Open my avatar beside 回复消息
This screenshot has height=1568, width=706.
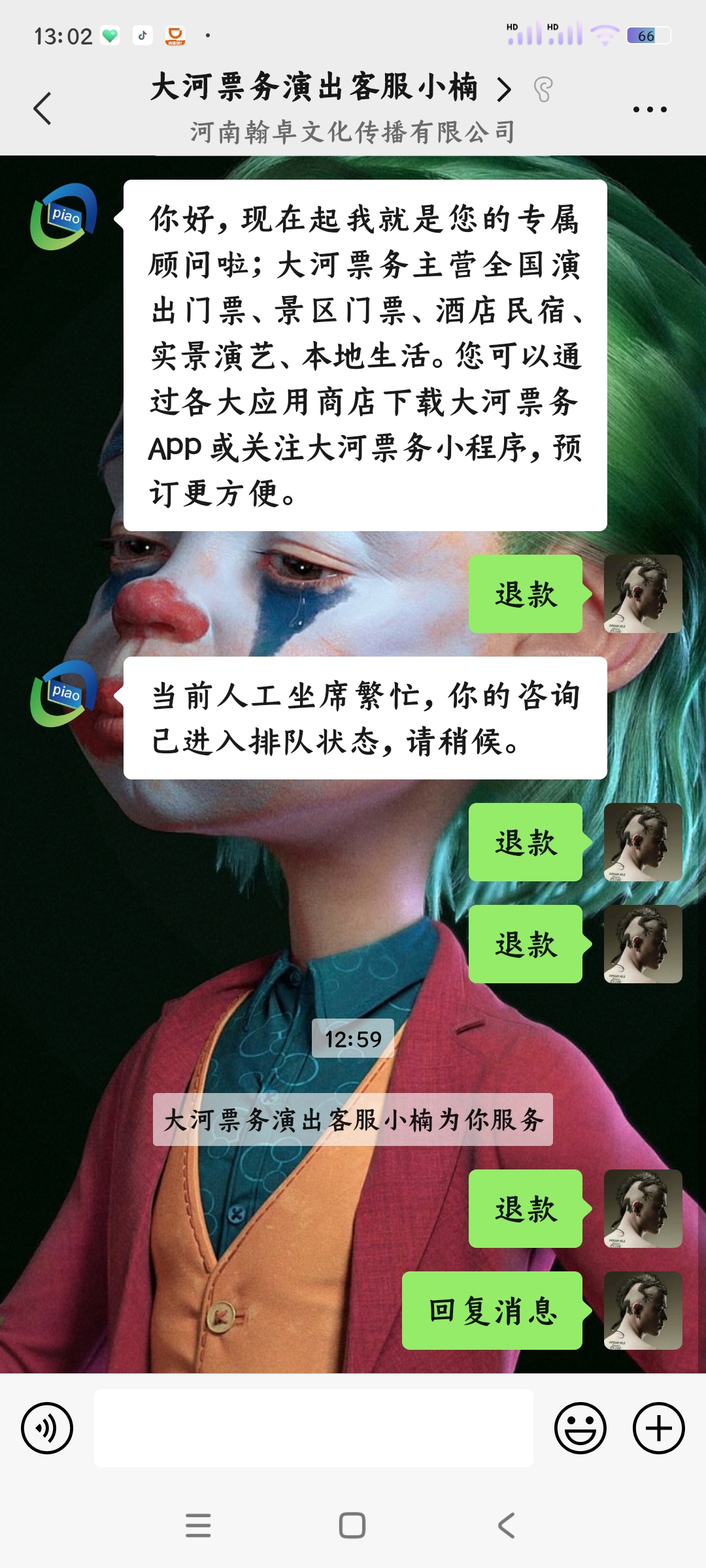coord(643,1310)
